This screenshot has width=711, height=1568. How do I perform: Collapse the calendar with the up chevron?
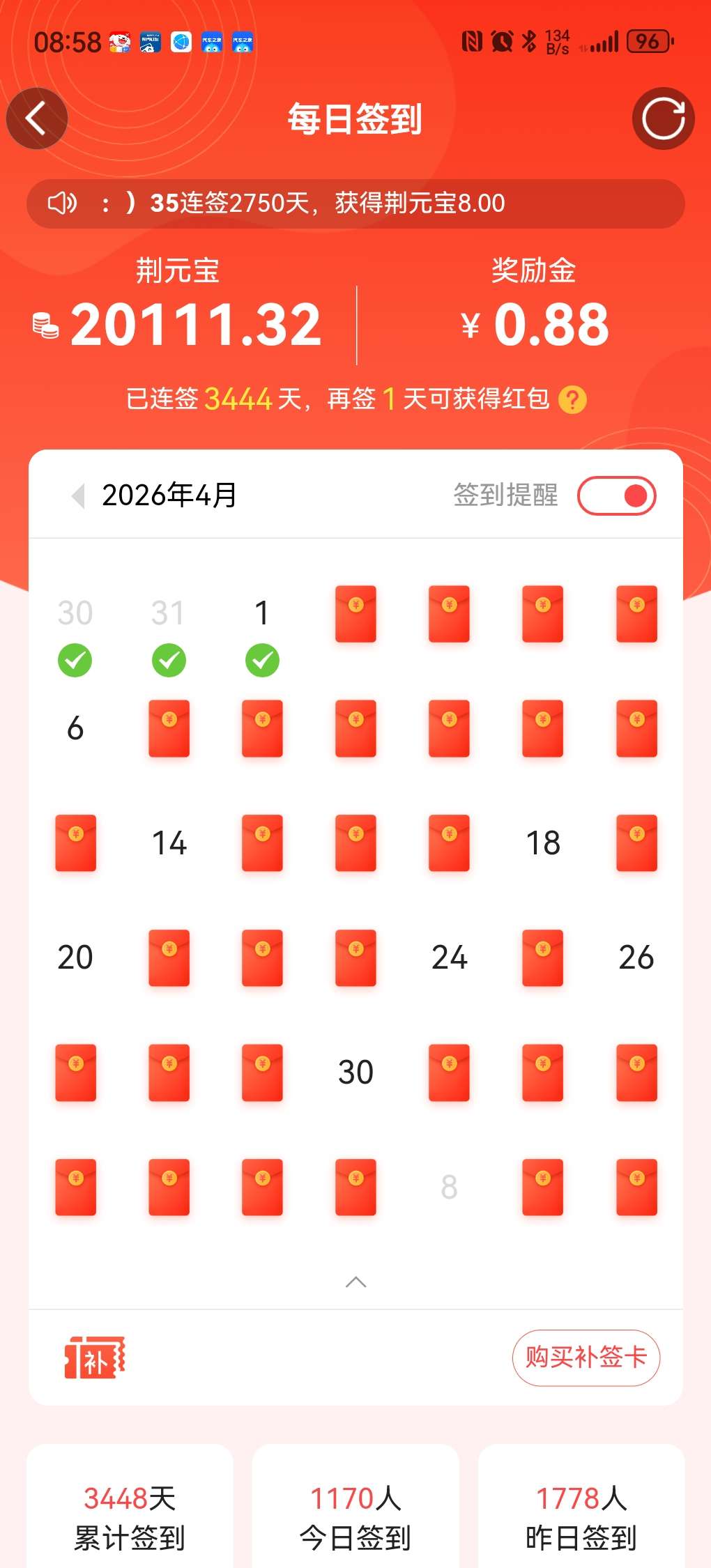[355, 1282]
